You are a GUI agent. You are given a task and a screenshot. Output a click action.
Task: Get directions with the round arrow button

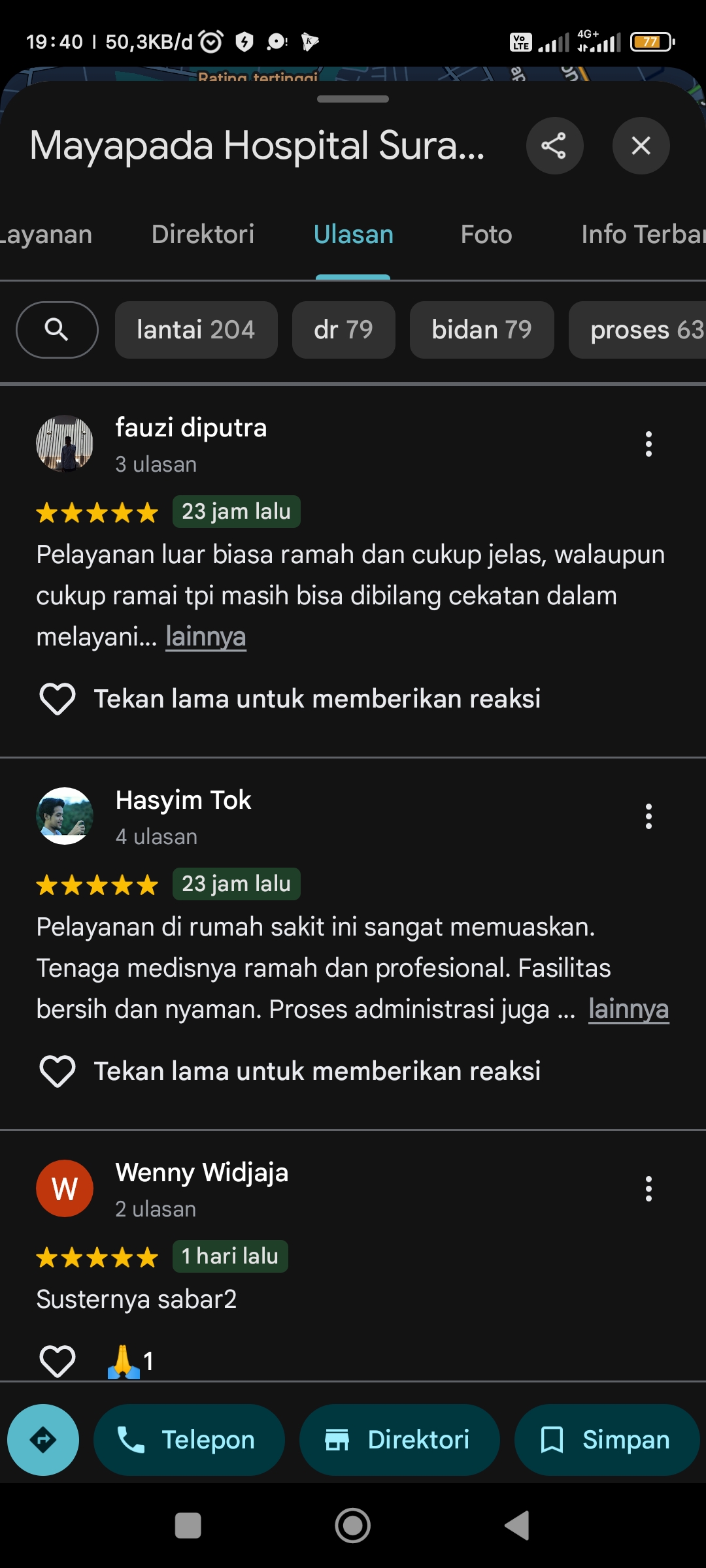tap(43, 1440)
